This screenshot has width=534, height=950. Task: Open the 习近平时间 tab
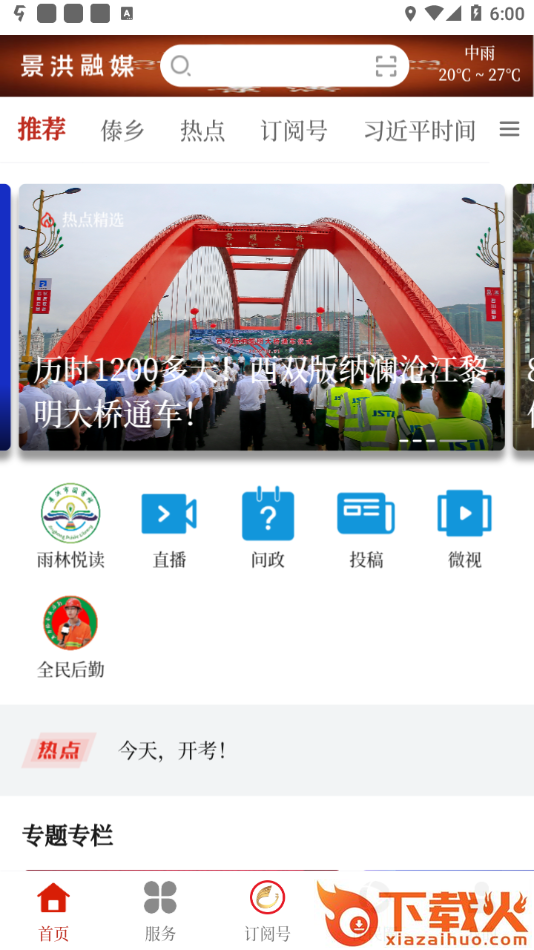419,130
